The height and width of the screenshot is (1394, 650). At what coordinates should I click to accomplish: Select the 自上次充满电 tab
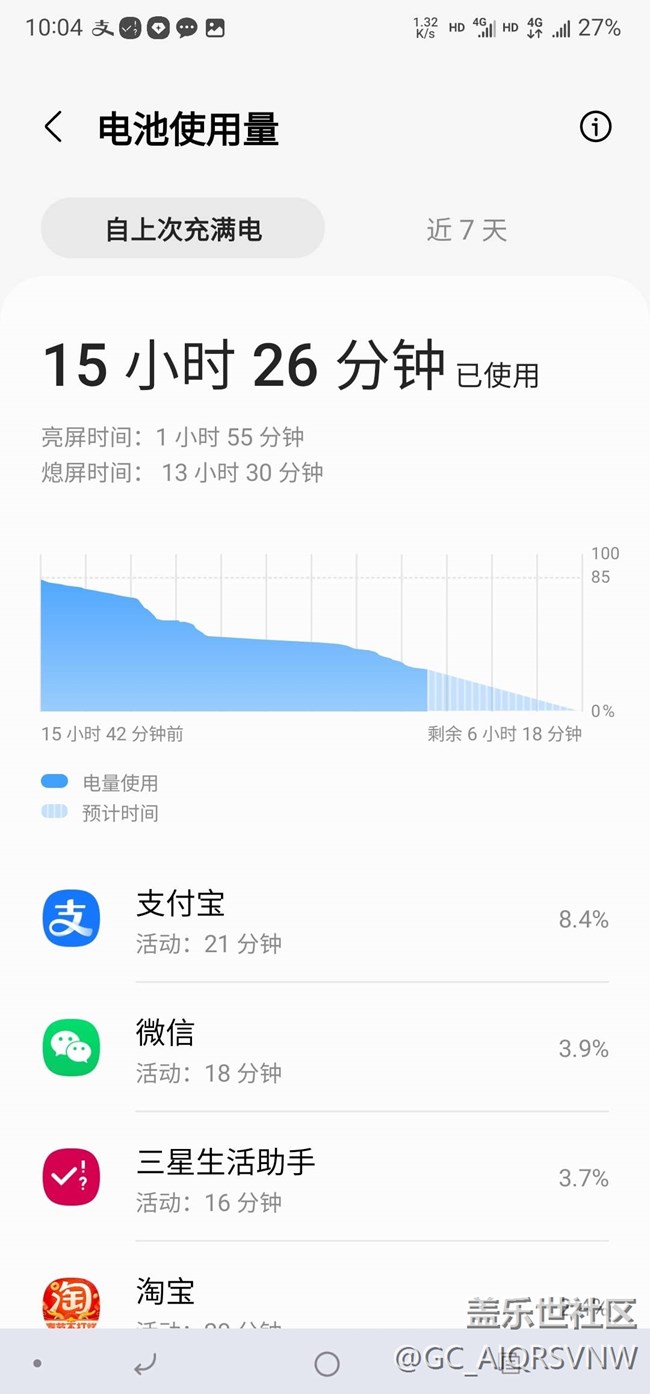click(183, 229)
